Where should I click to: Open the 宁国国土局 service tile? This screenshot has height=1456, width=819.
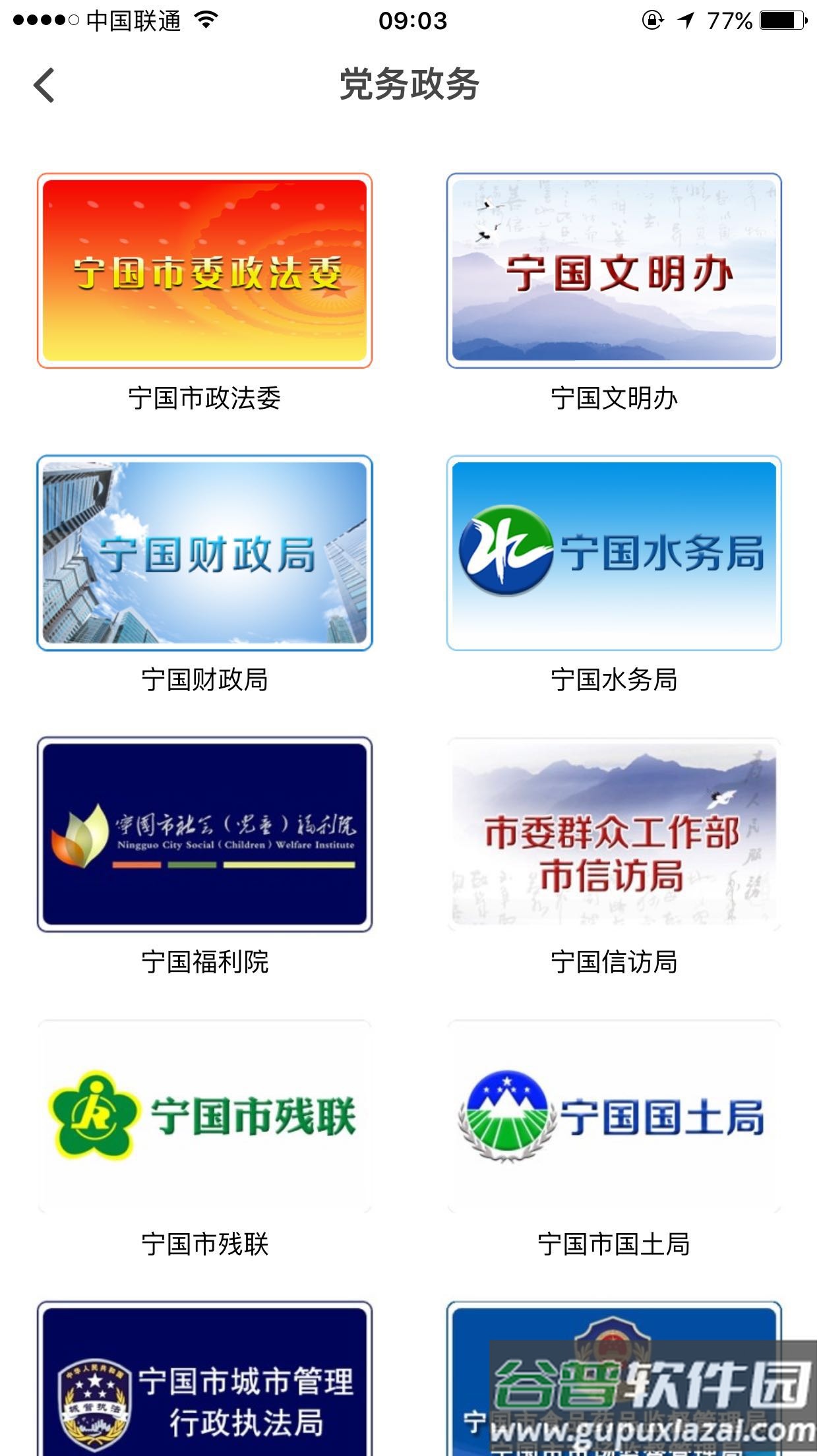pos(613,1121)
